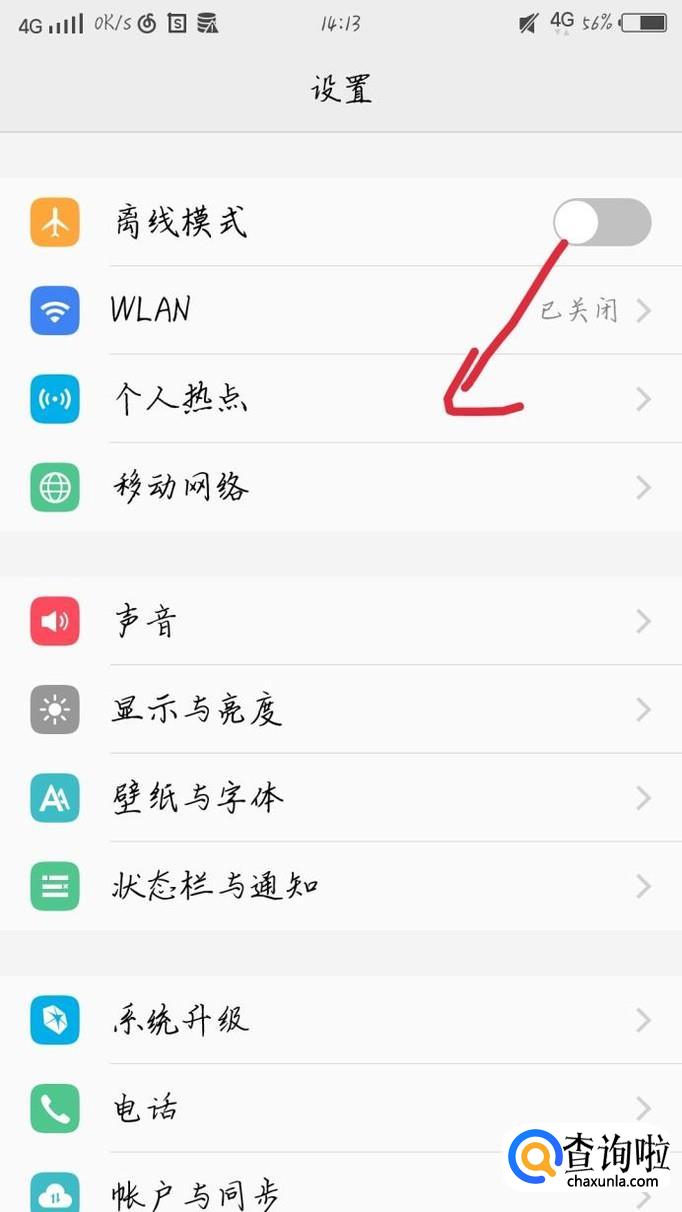The width and height of the screenshot is (682, 1212).
Task: Open 移动网络 settings
Action: [341, 487]
